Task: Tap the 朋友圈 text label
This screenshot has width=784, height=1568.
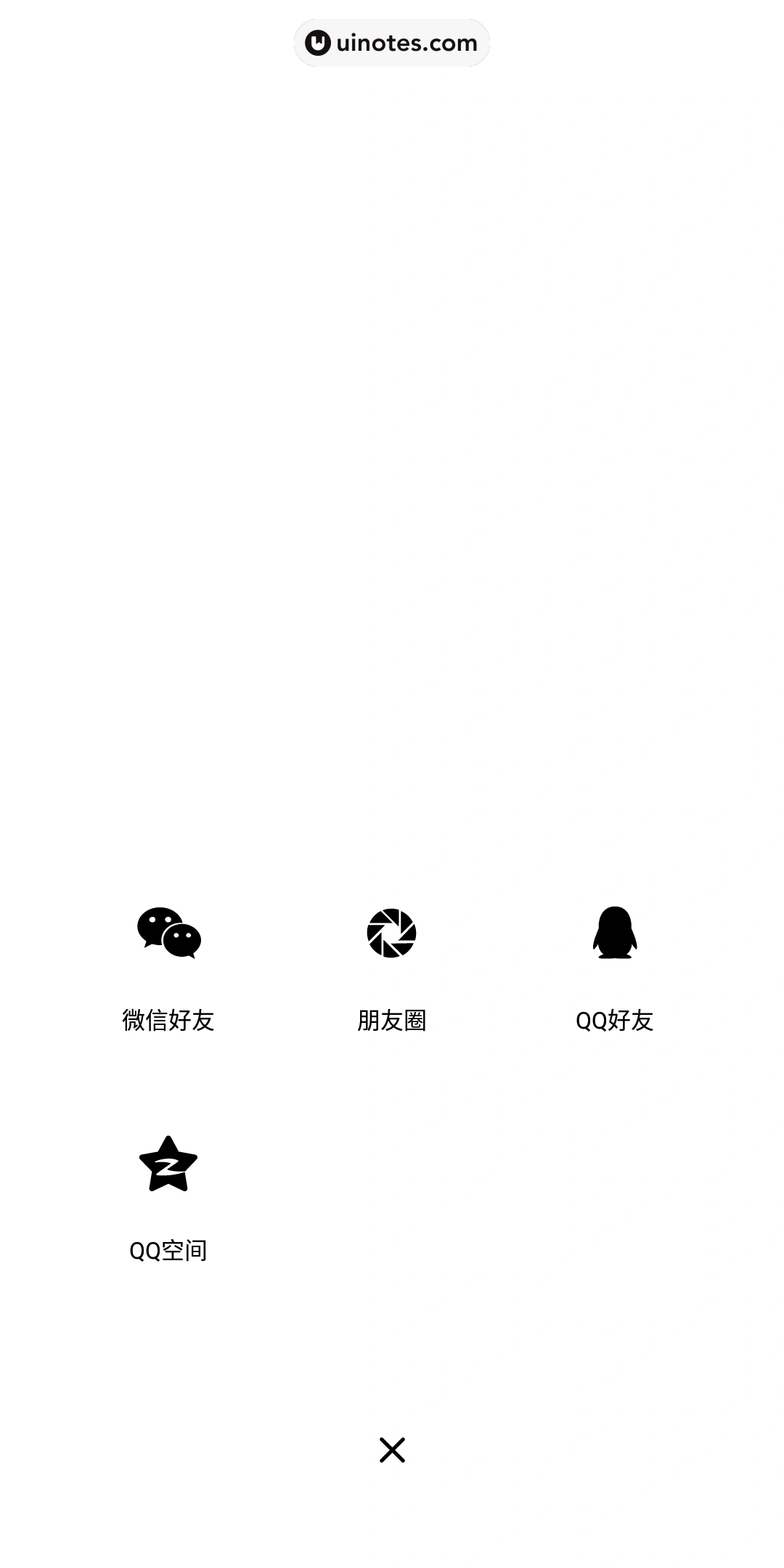Action: [x=392, y=1020]
